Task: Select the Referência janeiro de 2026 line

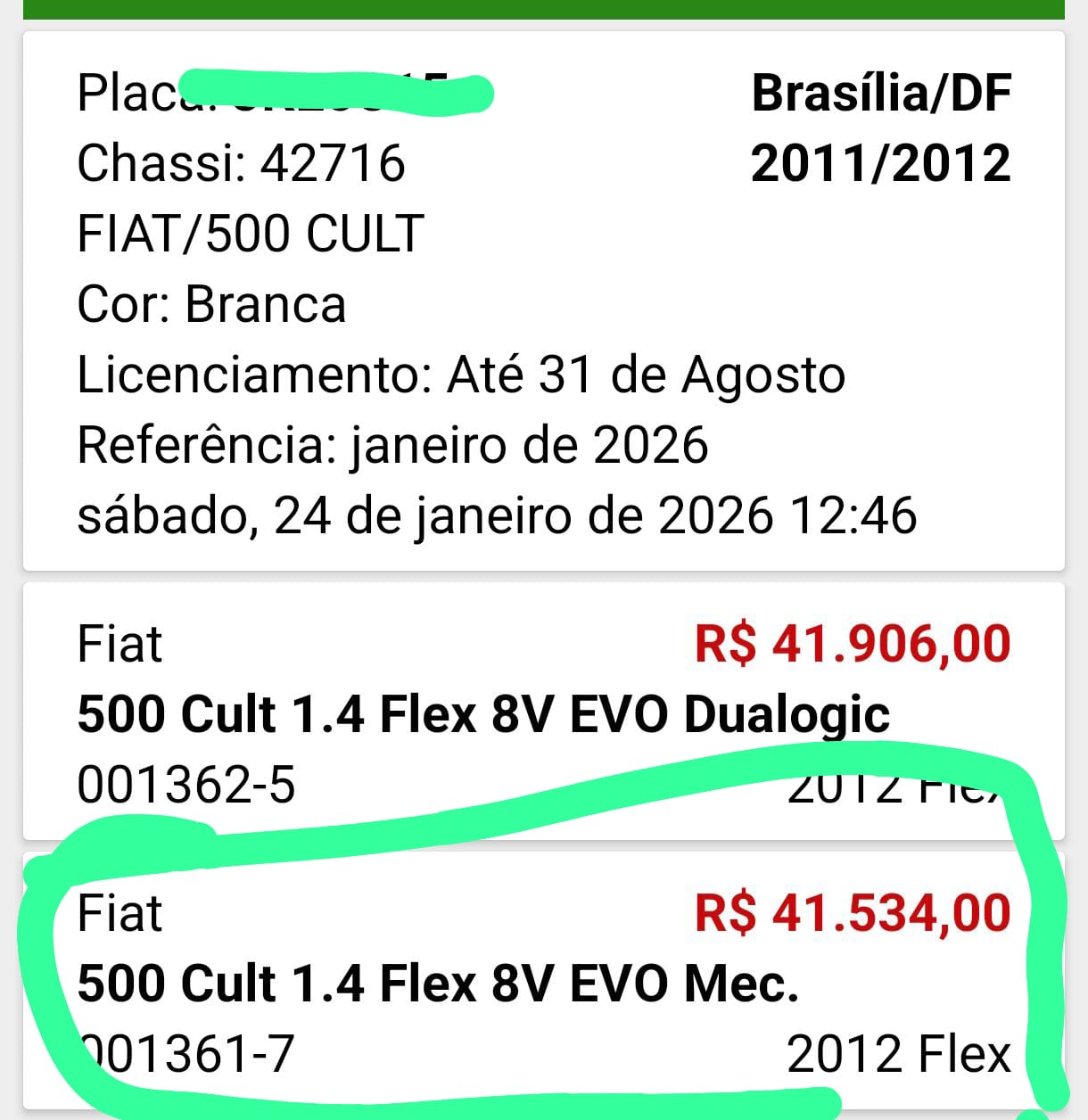Action: coord(392,444)
